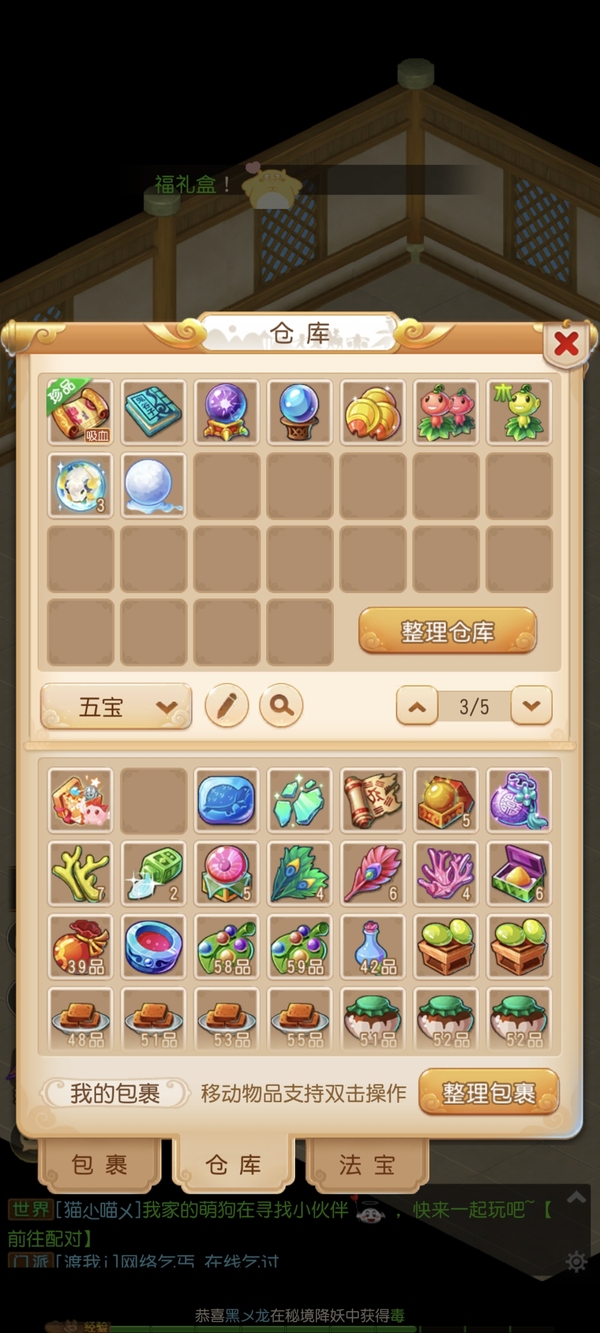Tap the 整理仓库 button
The image size is (600, 1333).
447,632
